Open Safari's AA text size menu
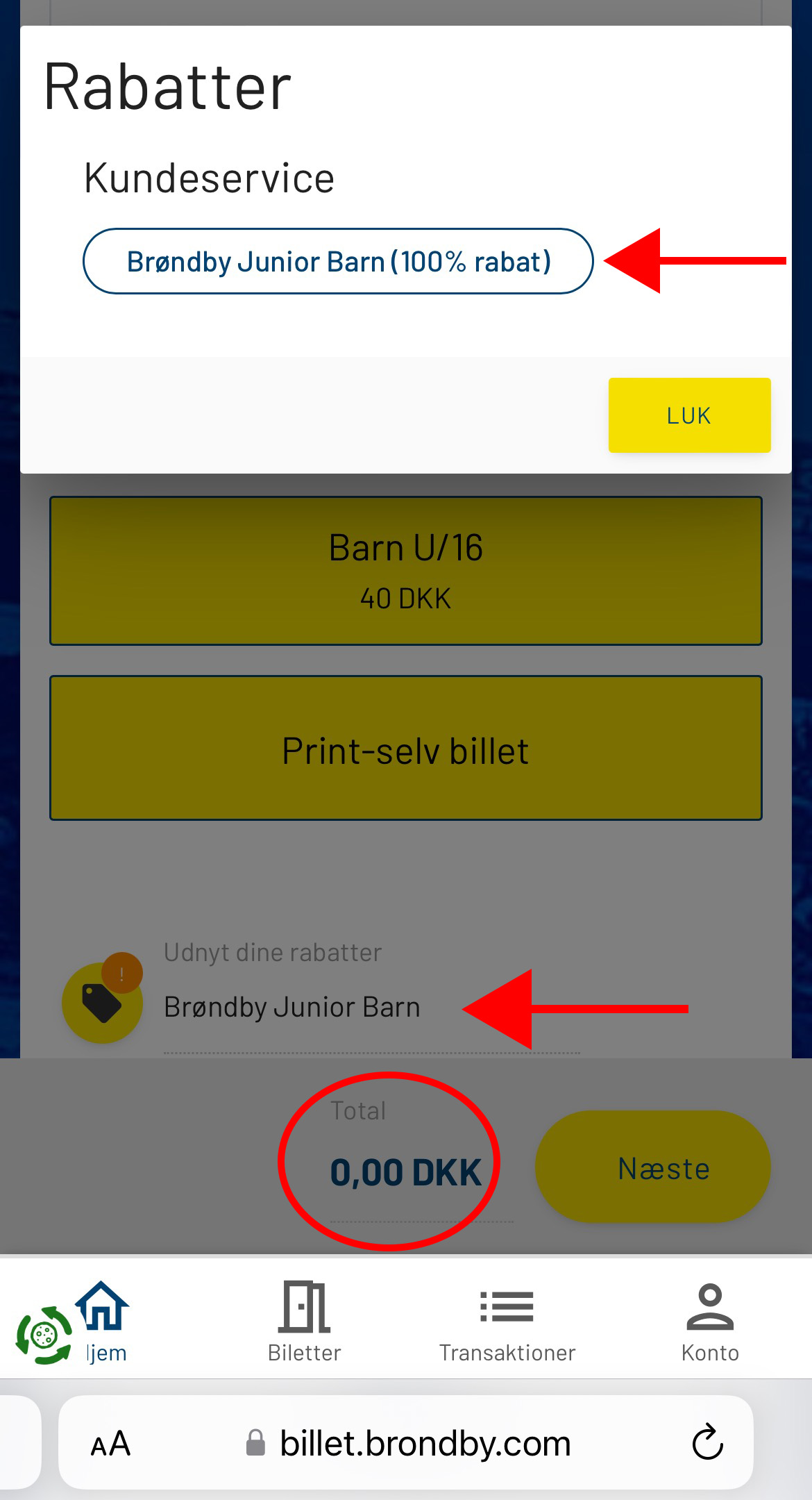The height and width of the screenshot is (1500, 812). tap(110, 1444)
